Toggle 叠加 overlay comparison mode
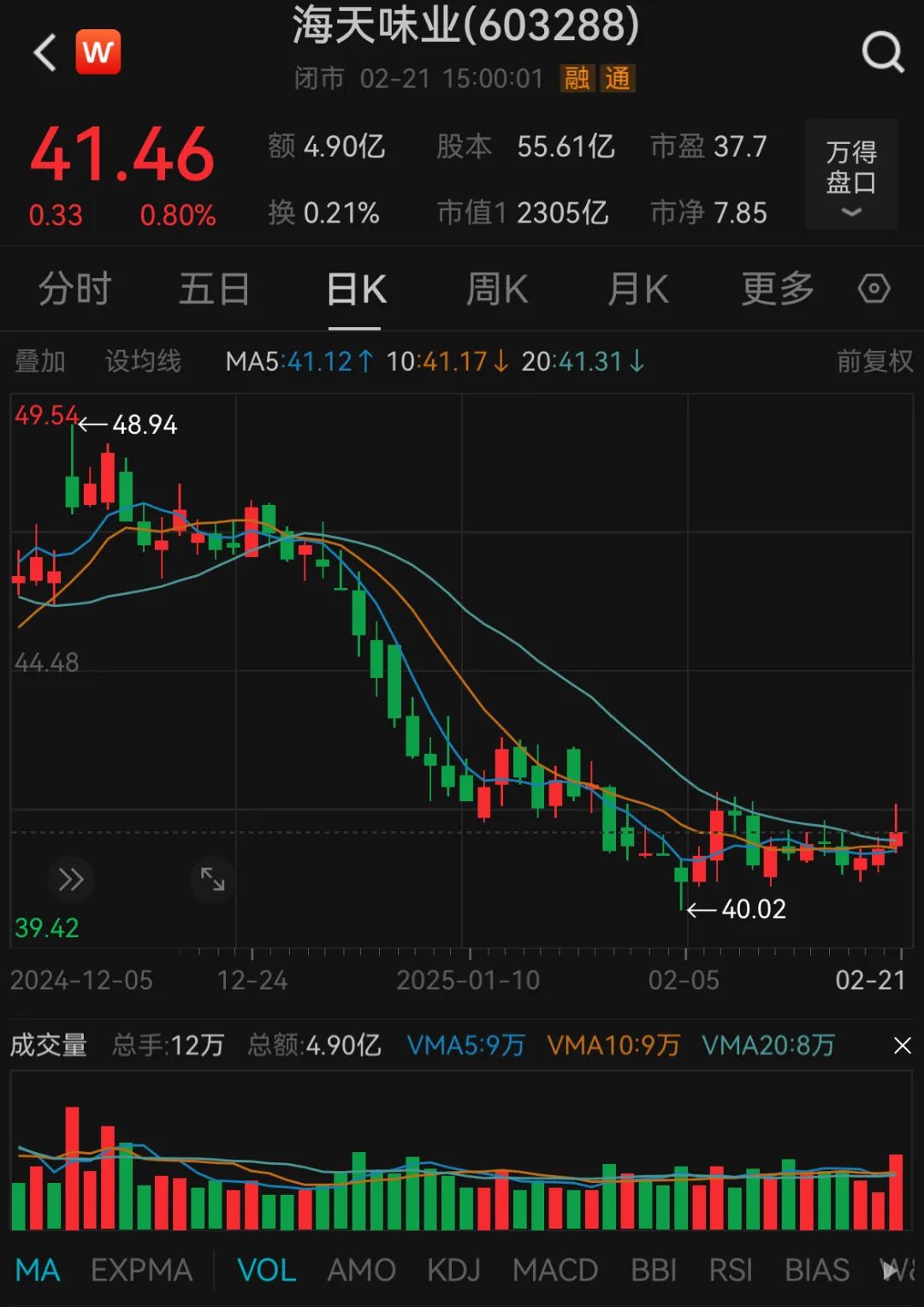Viewport: 924px width, 1307px height. point(38,360)
